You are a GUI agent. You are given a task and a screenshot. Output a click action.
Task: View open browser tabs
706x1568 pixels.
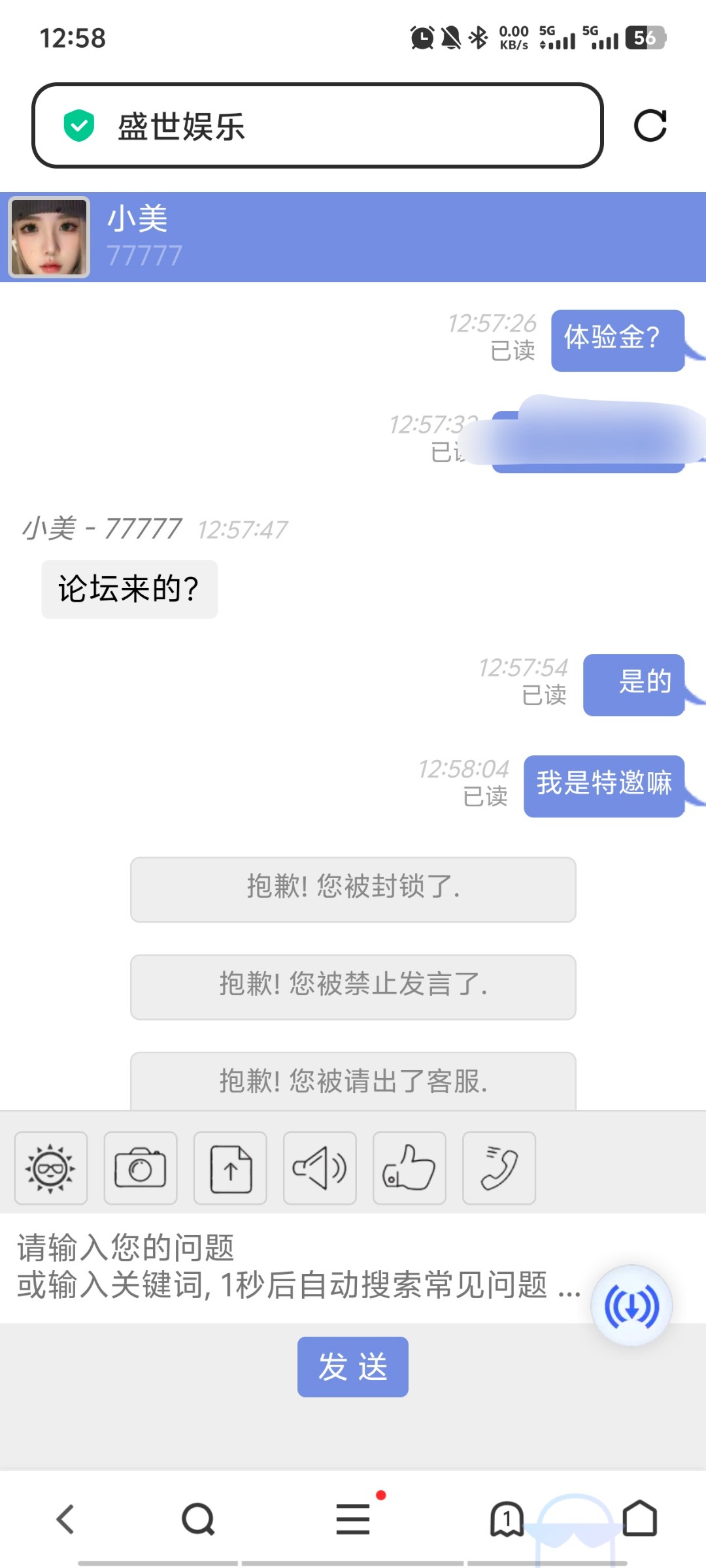pyautogui.click(x=507, y=1518)
